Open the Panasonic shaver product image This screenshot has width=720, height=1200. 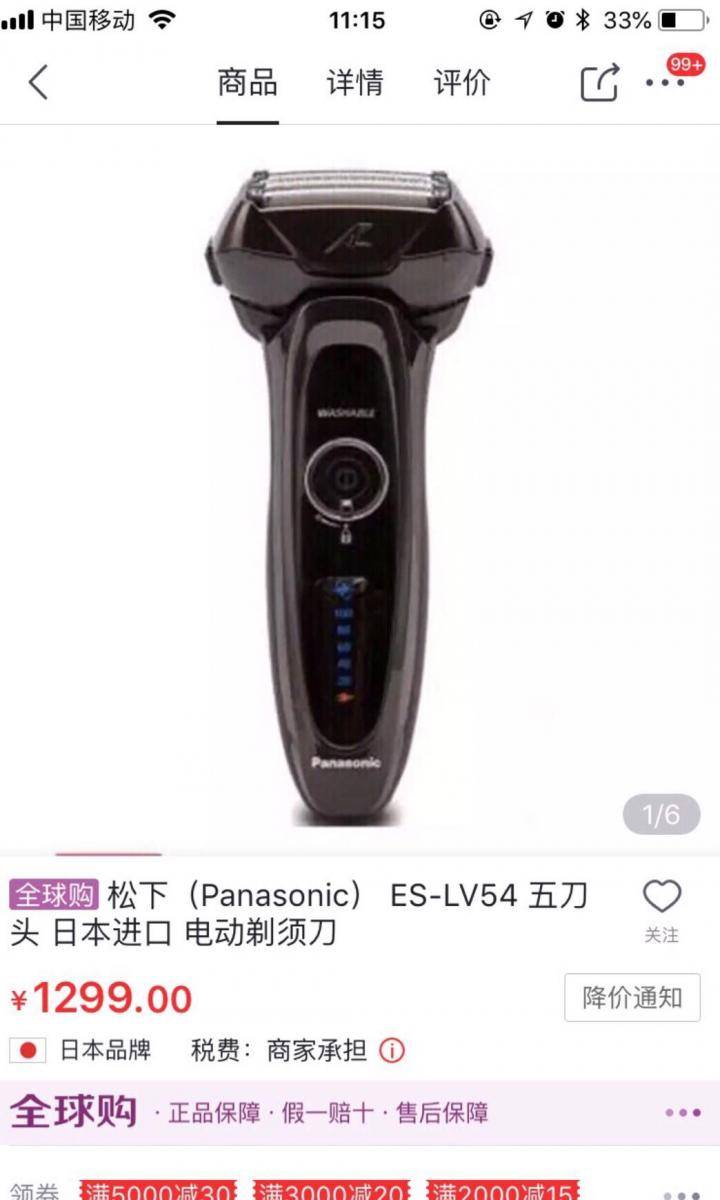coord(350,490)
